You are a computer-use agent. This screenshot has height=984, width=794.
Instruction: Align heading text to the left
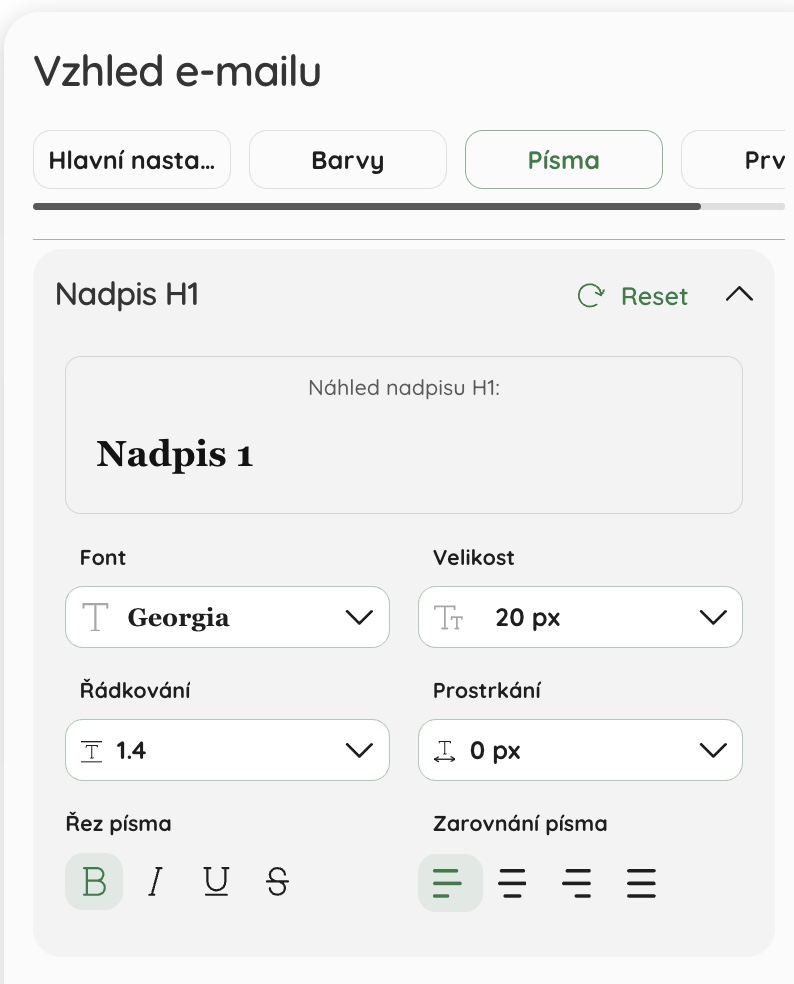[449, 883]
